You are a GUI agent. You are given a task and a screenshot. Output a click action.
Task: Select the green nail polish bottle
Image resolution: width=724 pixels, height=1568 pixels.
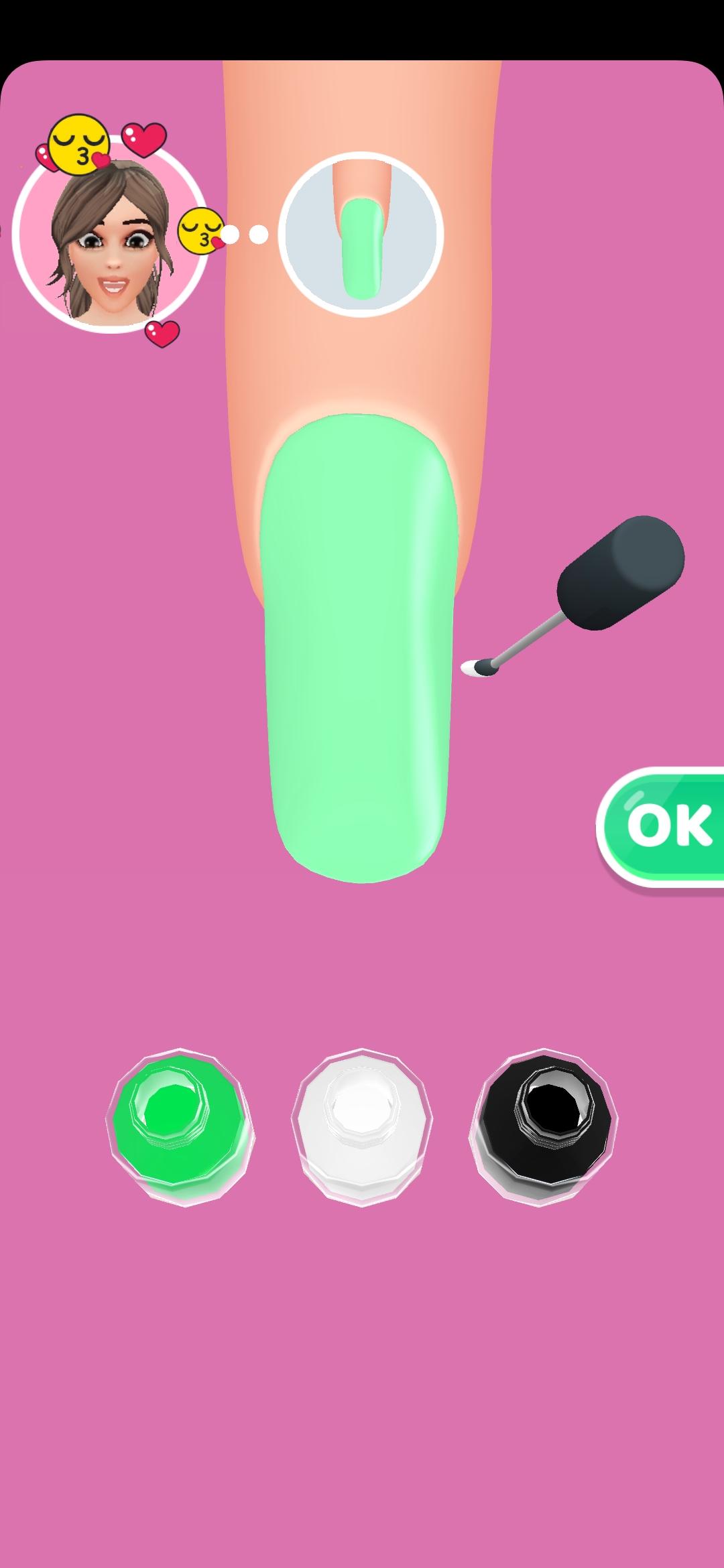[180, 1126]
